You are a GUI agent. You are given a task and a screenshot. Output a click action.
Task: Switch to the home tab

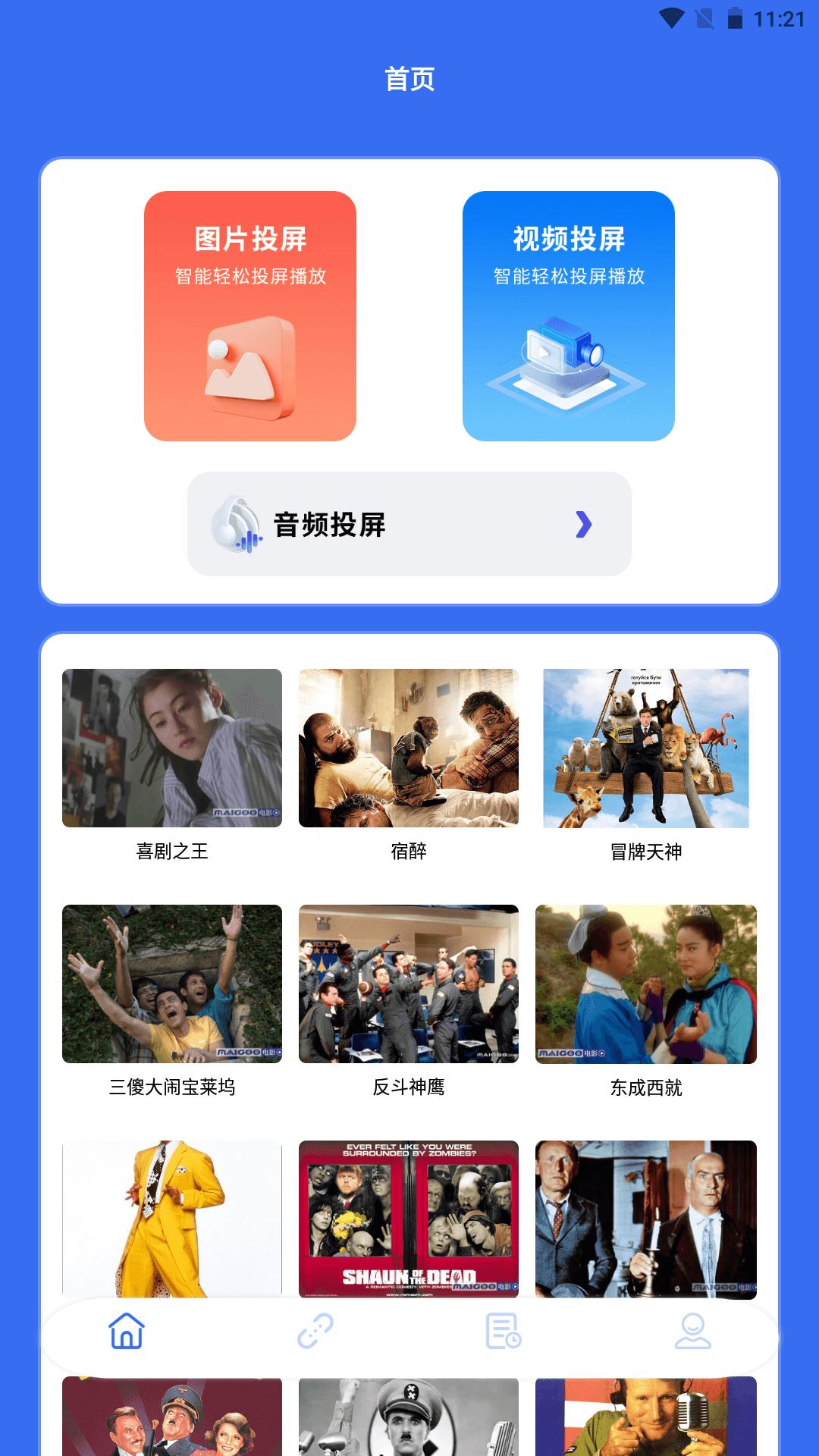click(x=127, y=1331)
